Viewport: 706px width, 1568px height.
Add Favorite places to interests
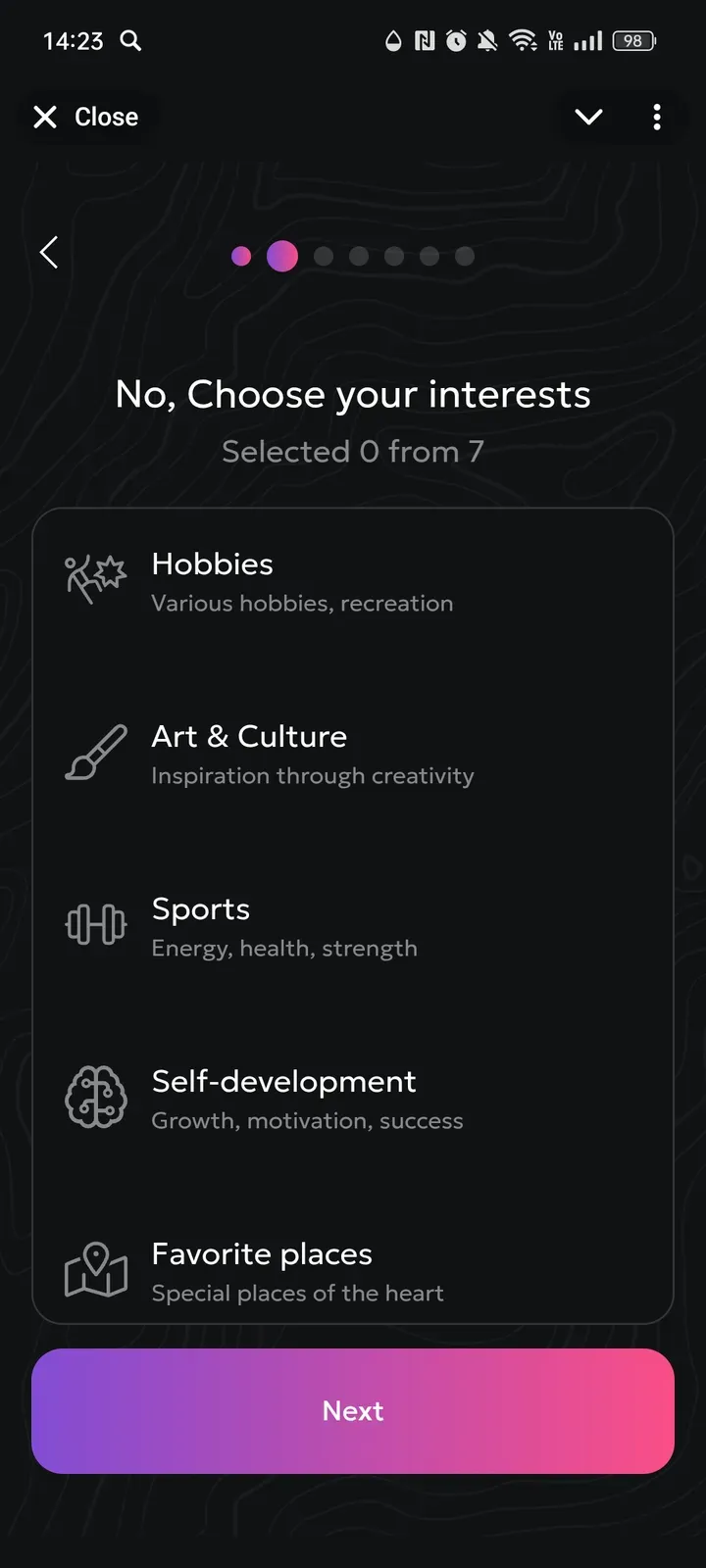tap(353, 1271)
